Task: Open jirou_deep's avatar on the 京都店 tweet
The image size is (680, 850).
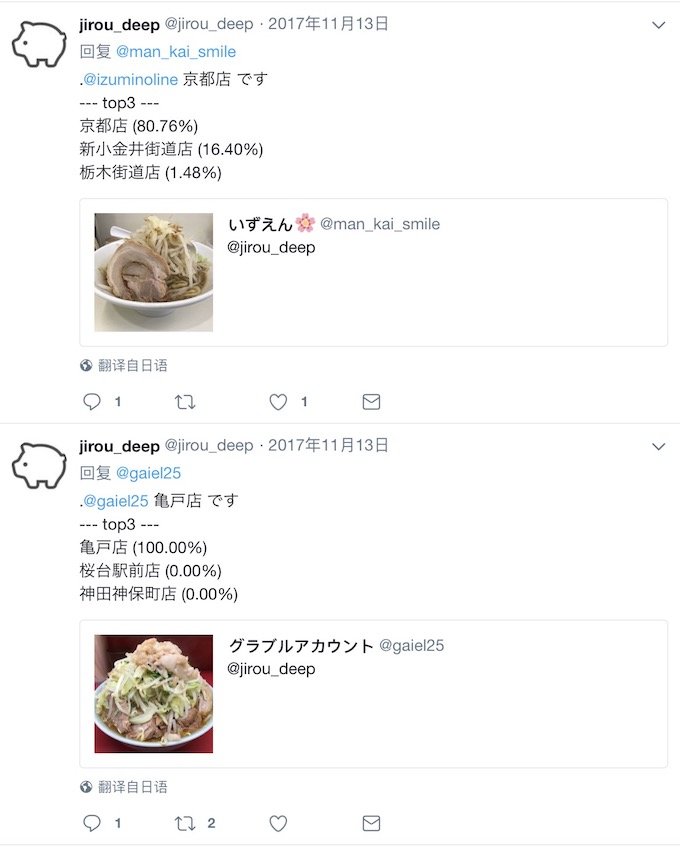Action: pyautogui.click(x=39, y=44)
